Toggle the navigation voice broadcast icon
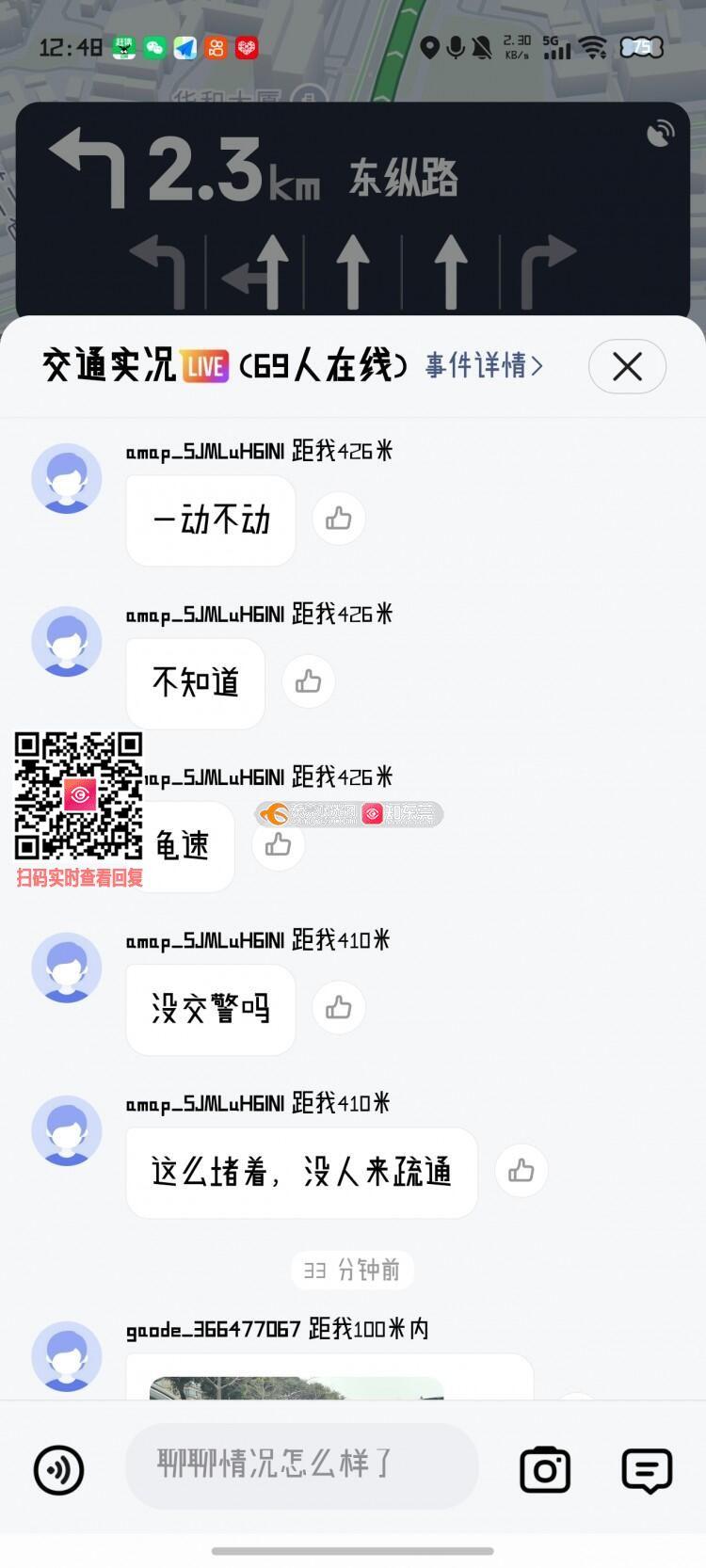The height and width of the screenshot is (1568, 706). point(661,134)
